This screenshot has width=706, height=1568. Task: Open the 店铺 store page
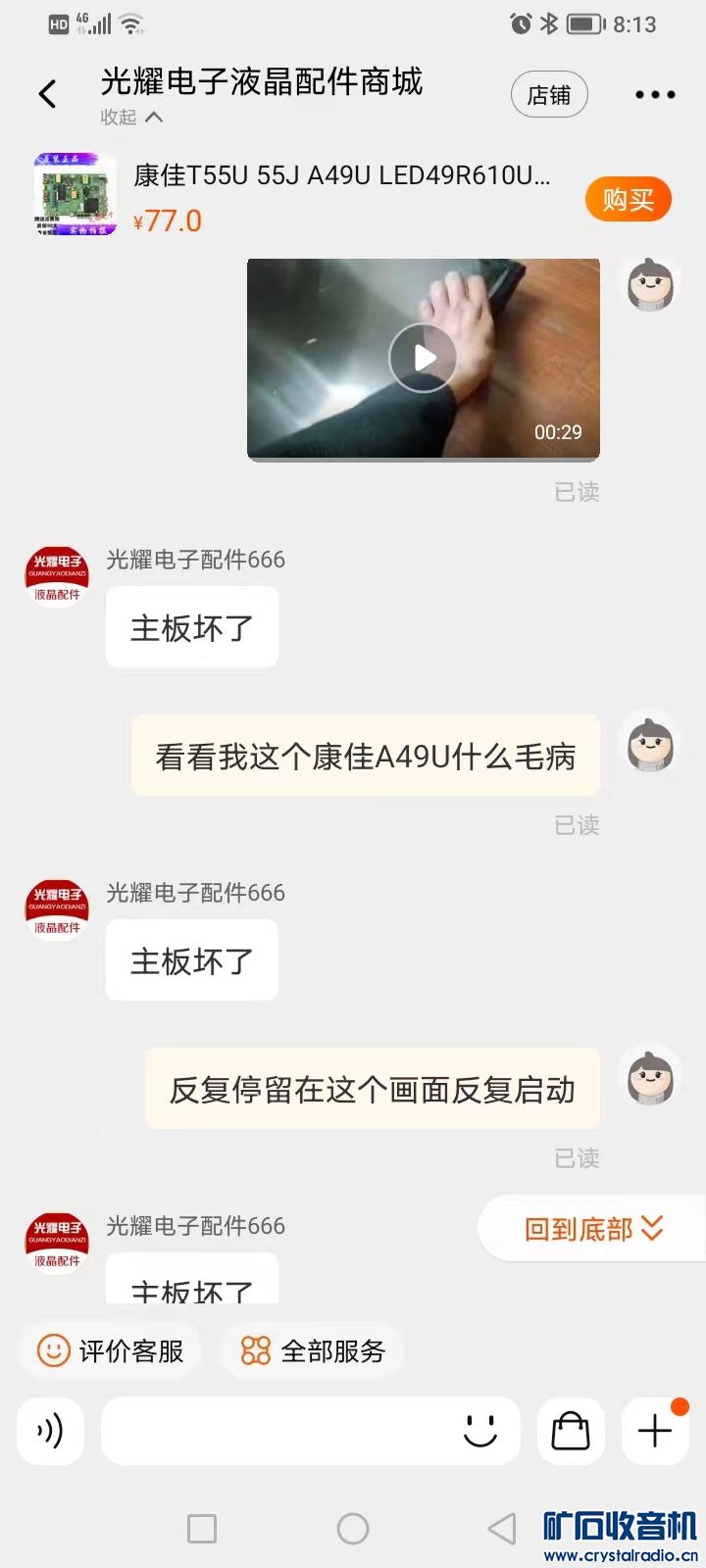tap(549, 95)
